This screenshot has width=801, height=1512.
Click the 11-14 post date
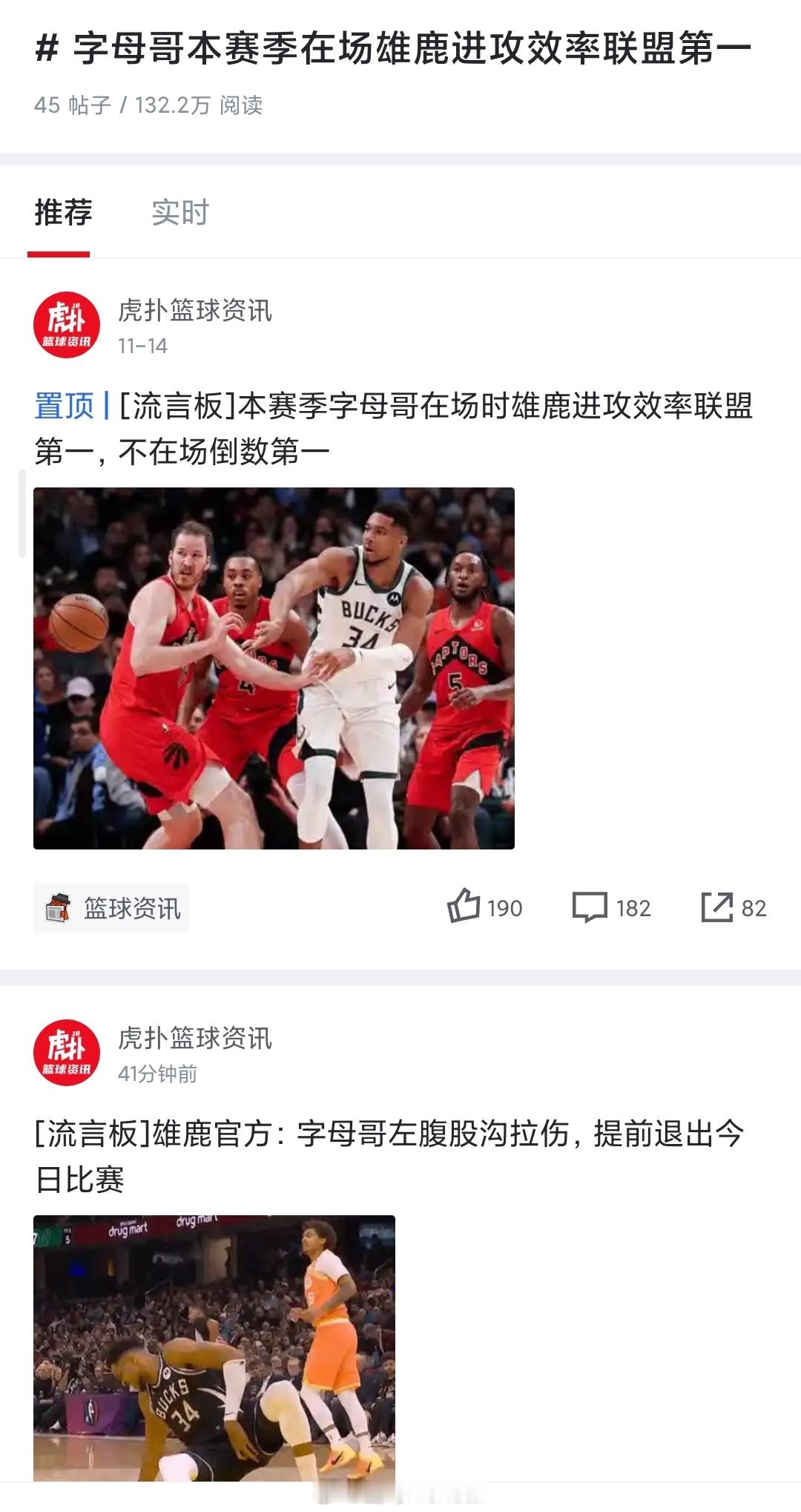[141, 344]
